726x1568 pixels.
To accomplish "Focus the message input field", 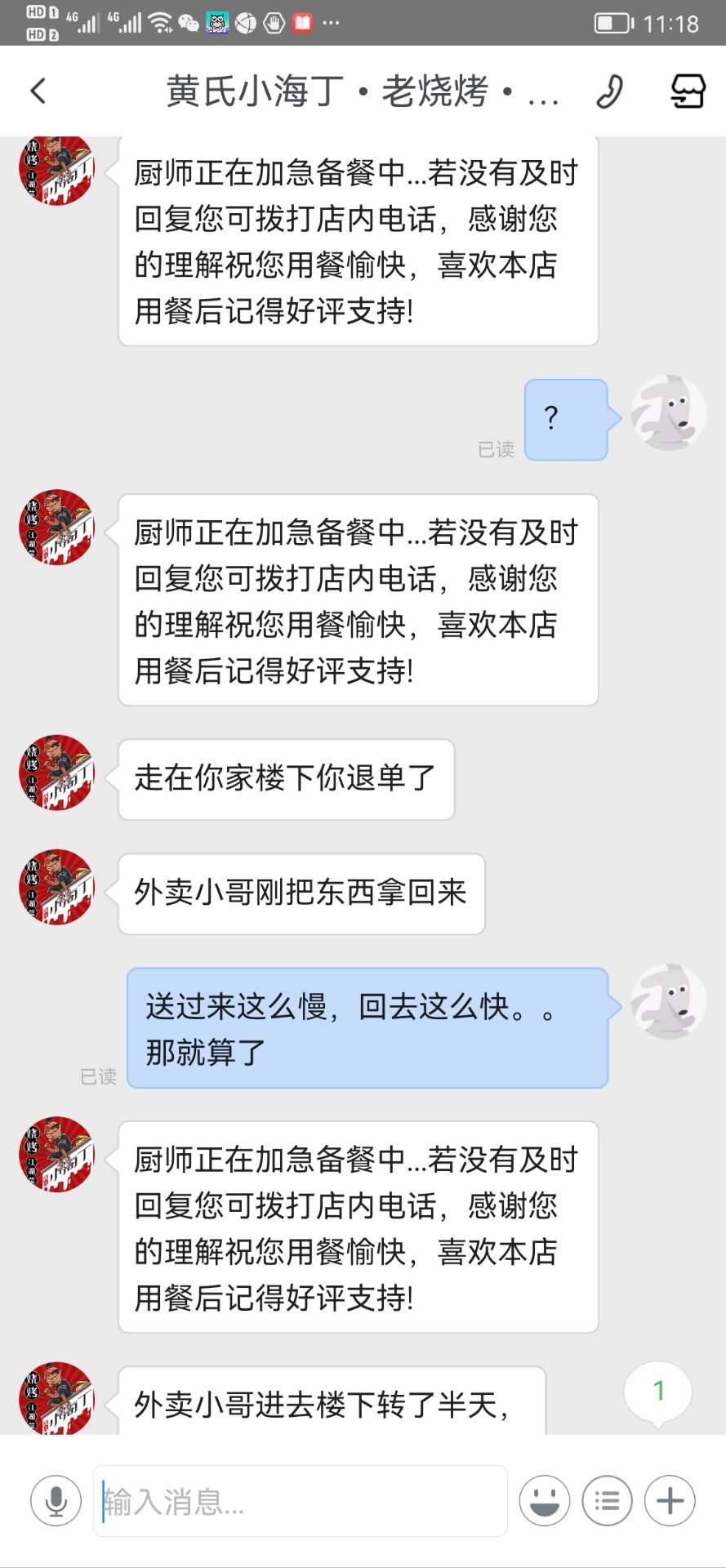I will point(301,1501).
